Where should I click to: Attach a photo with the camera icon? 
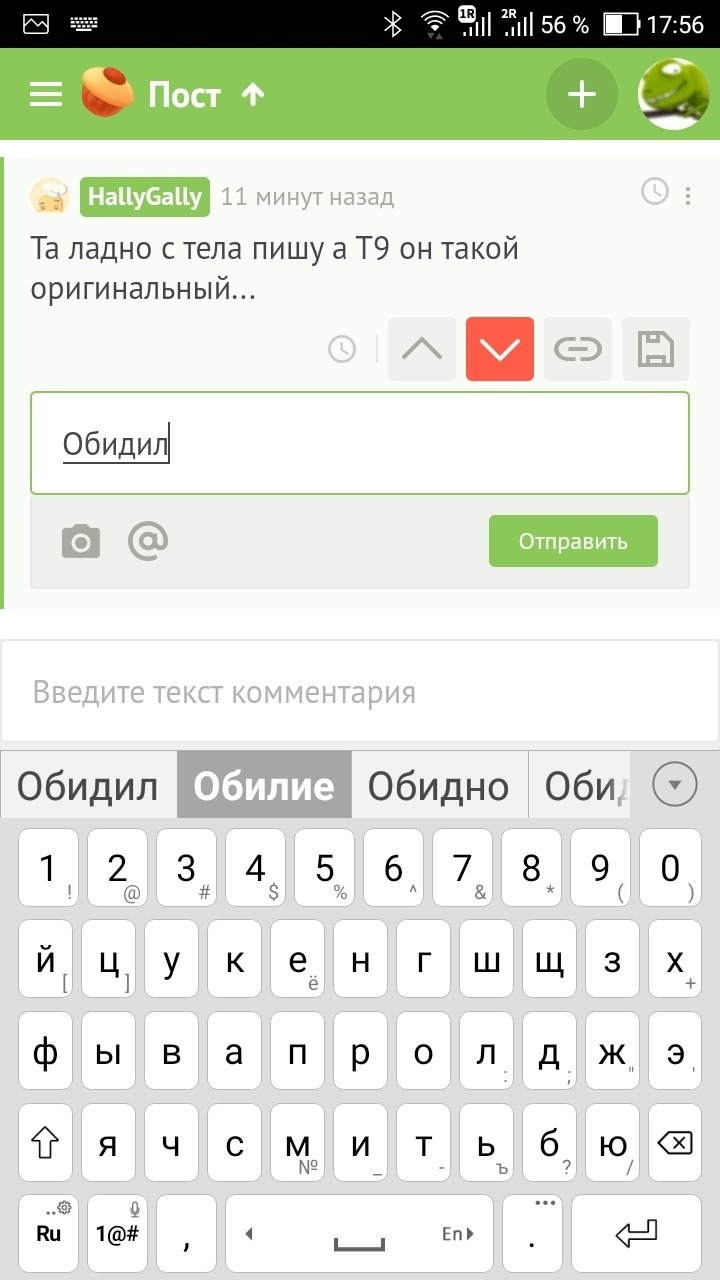(x=81, y=542)
